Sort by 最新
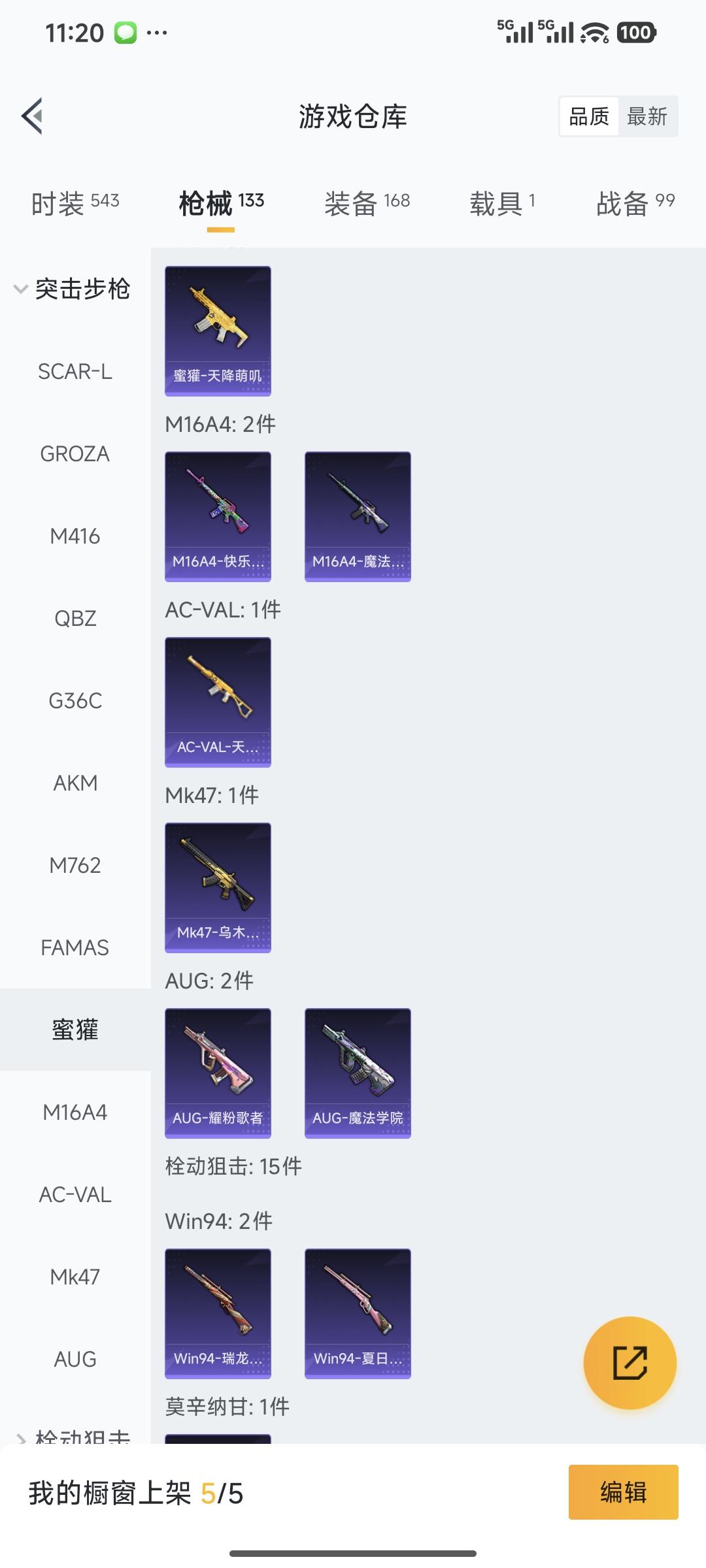Viewport: 706px width, 1568px height. pyautogui.click(x=647, y=117)
